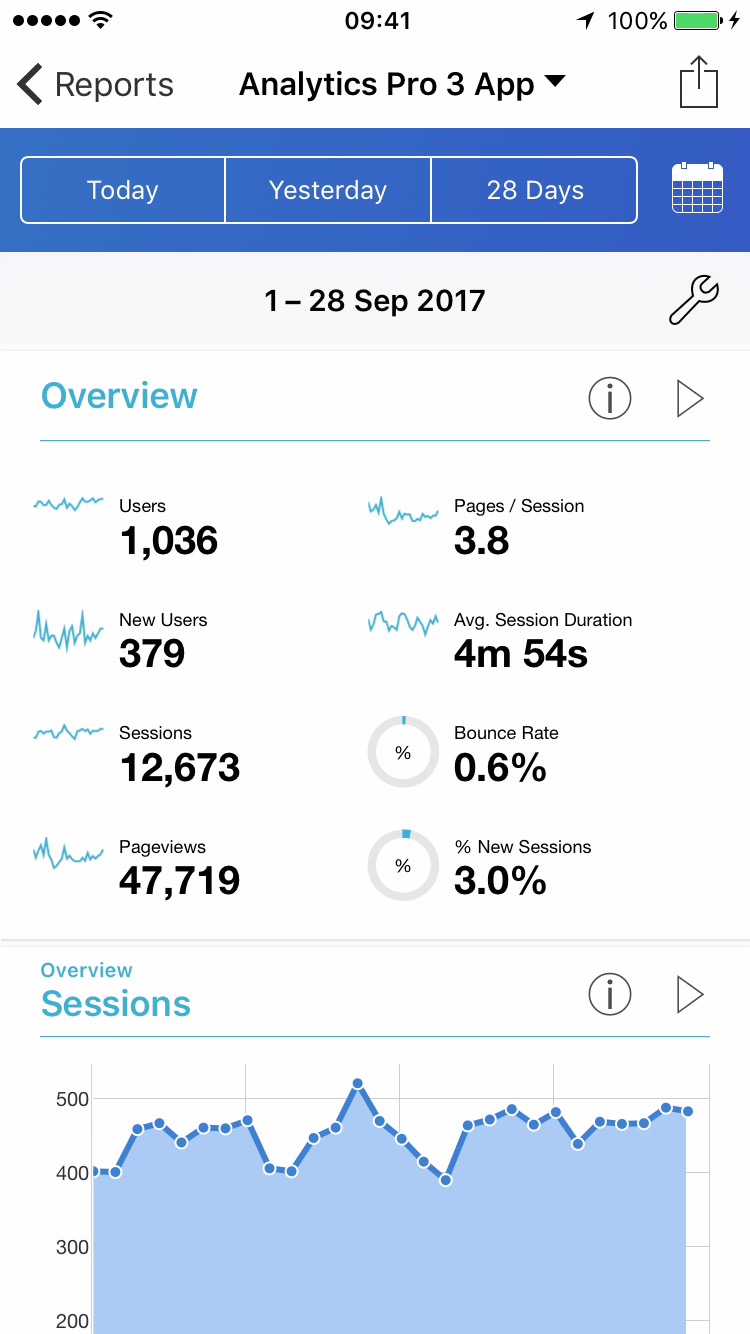Tap the play arrow beside Overview
Image resolution: width=750 pixels, height=1334 pixels.
690,399
